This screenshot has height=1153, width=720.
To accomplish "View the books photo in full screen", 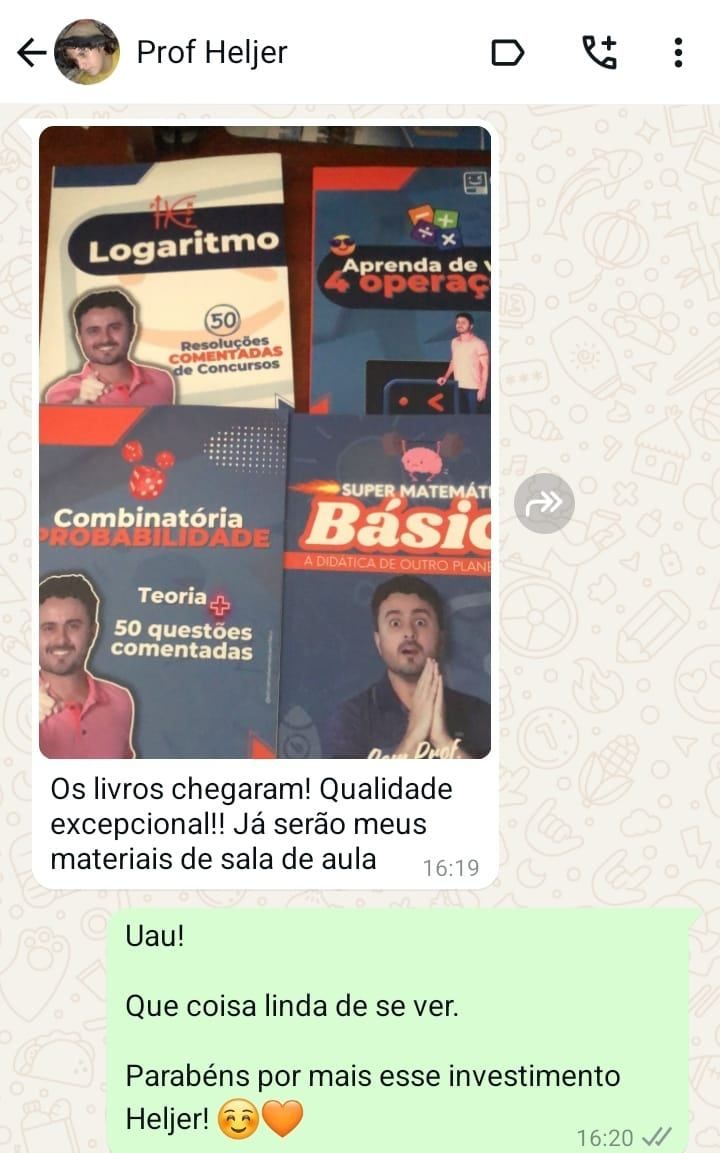I will (265, 442).
